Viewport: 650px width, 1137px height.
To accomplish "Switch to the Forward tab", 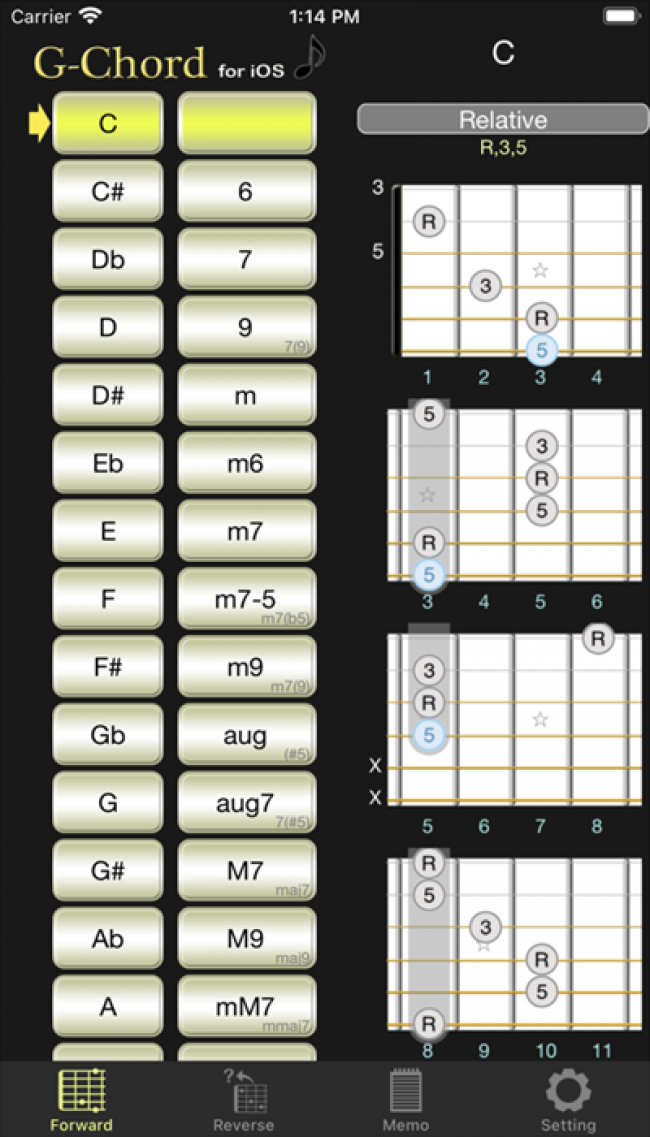I will 81,1099.
